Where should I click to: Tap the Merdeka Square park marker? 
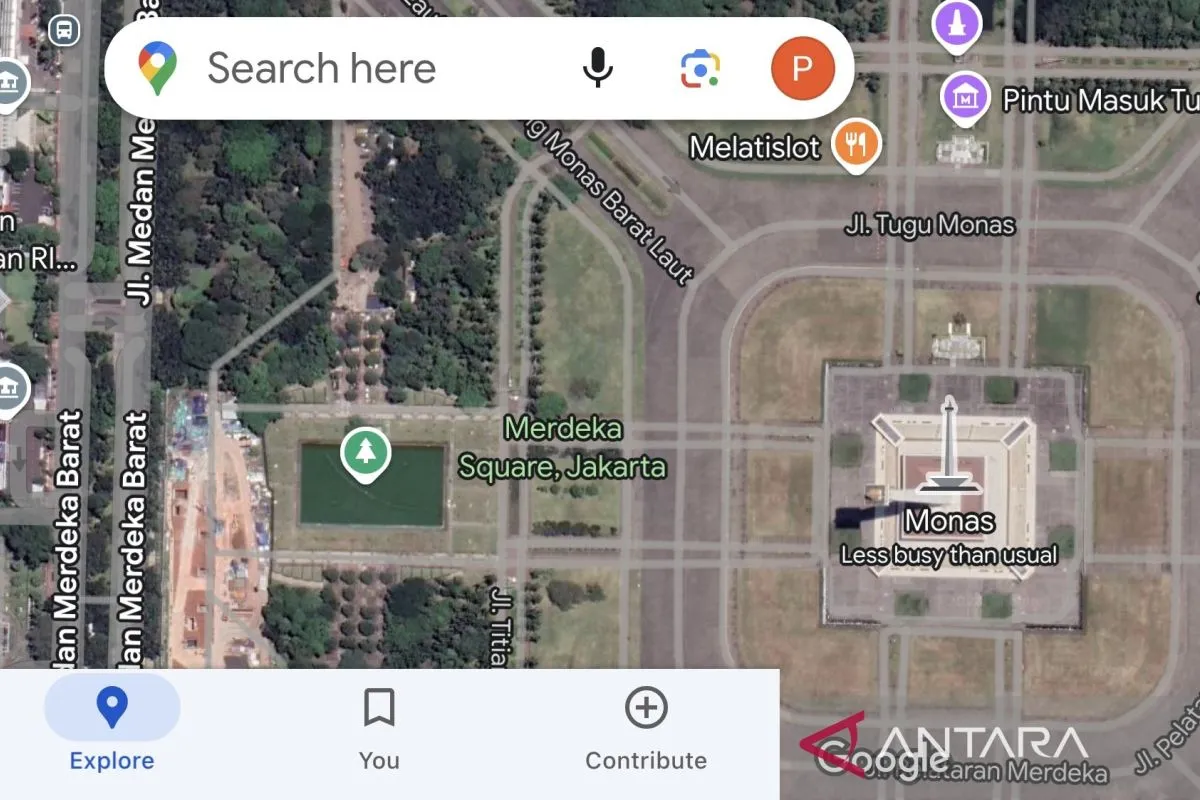point(365,453)
